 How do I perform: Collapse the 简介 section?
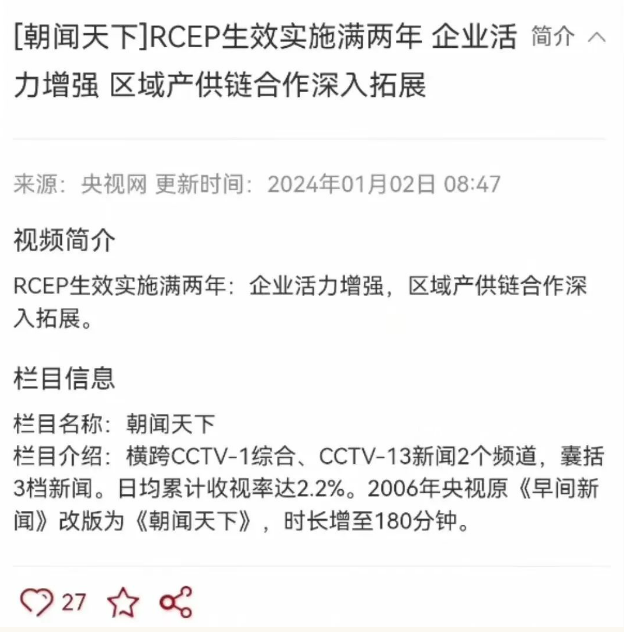pos(597,38)
